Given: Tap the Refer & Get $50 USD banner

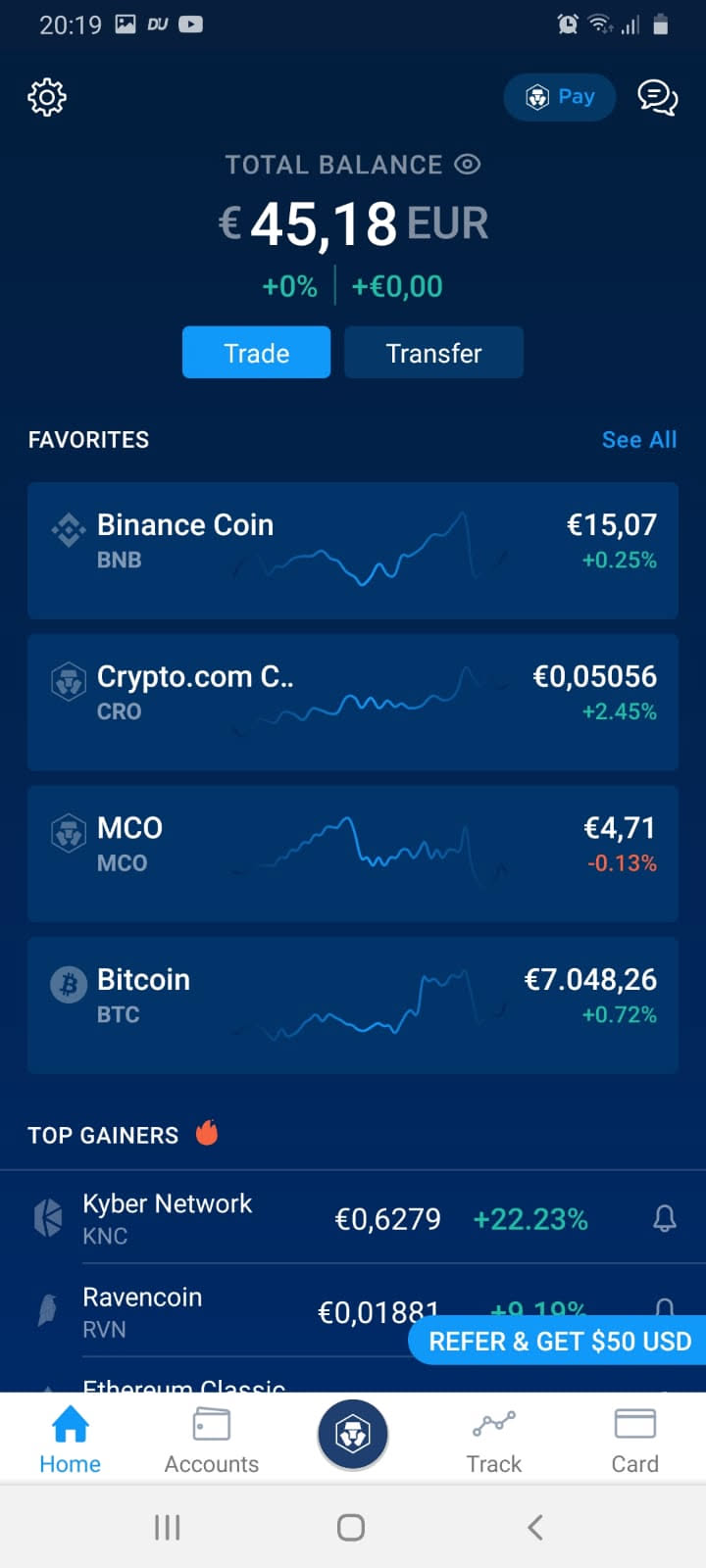Looking at the screenshot, I should click(559, 1341).
